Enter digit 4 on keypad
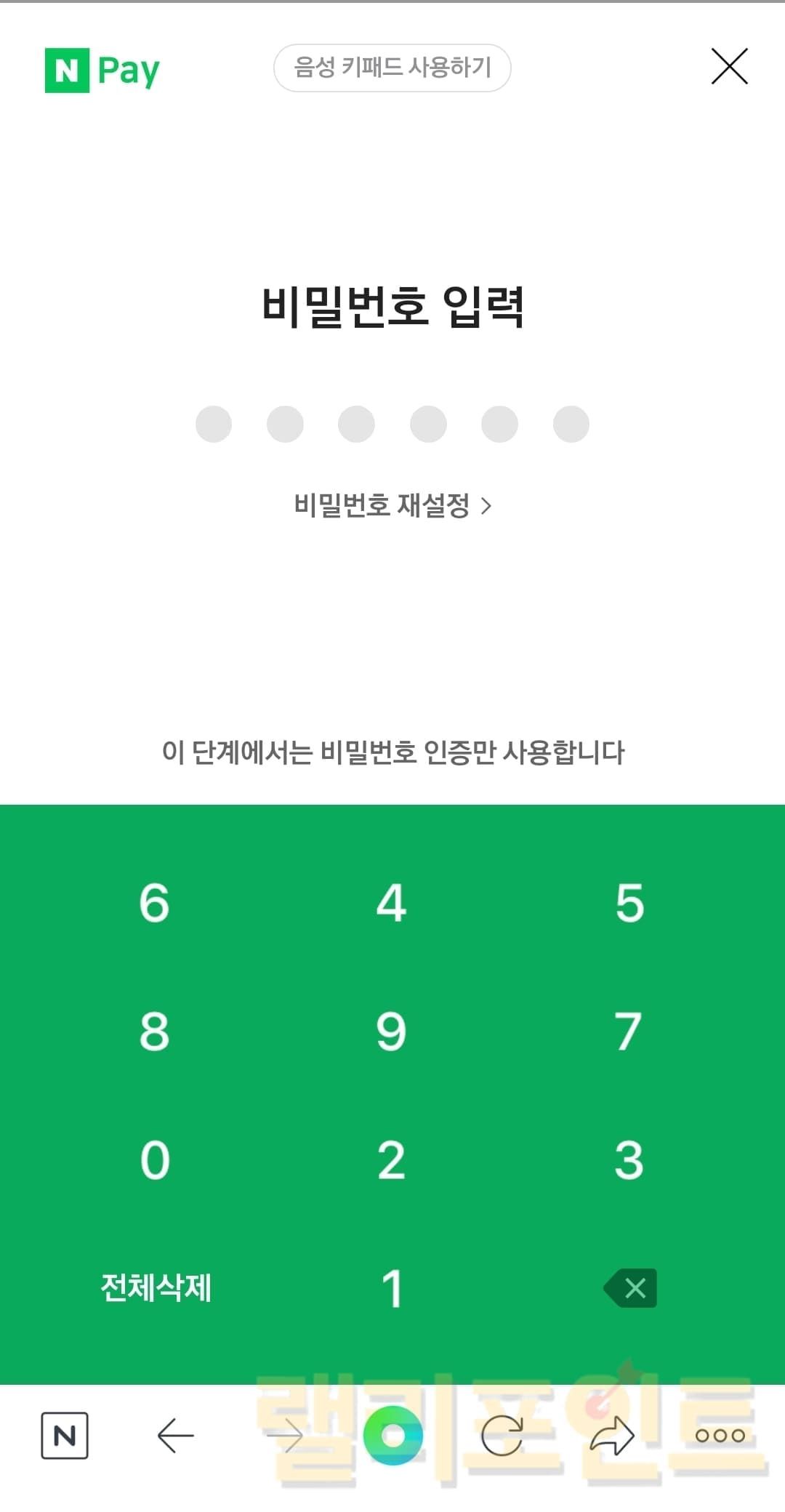The width and height of the screenshot is (785, 1512). (x=392, y=902)
